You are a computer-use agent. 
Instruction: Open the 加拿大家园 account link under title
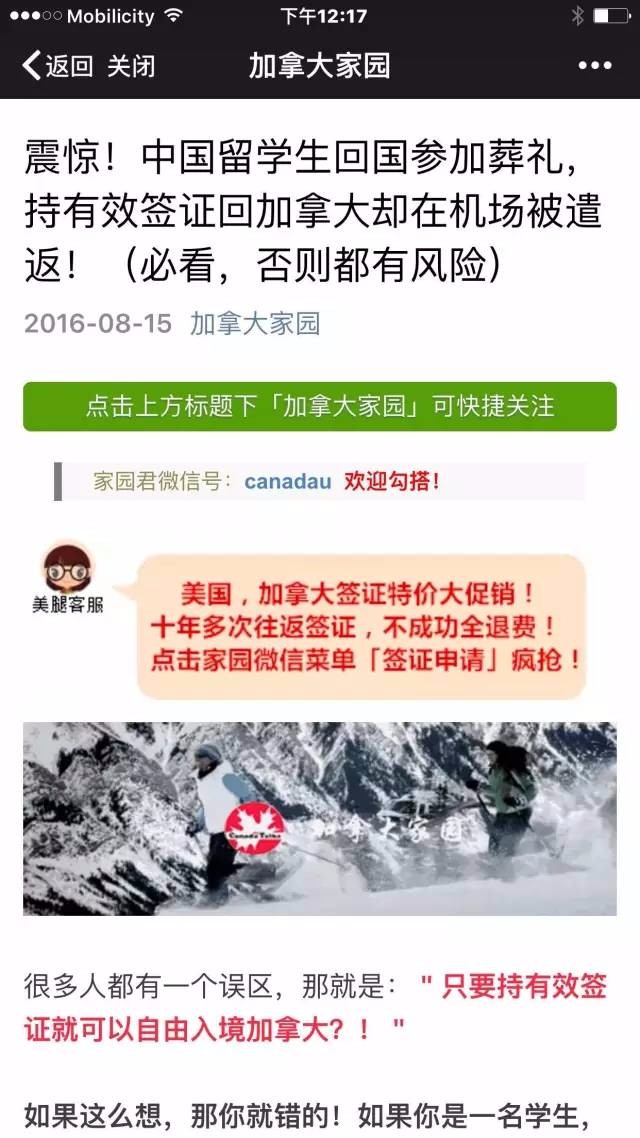pyautogui.click(x=255, y=323)
